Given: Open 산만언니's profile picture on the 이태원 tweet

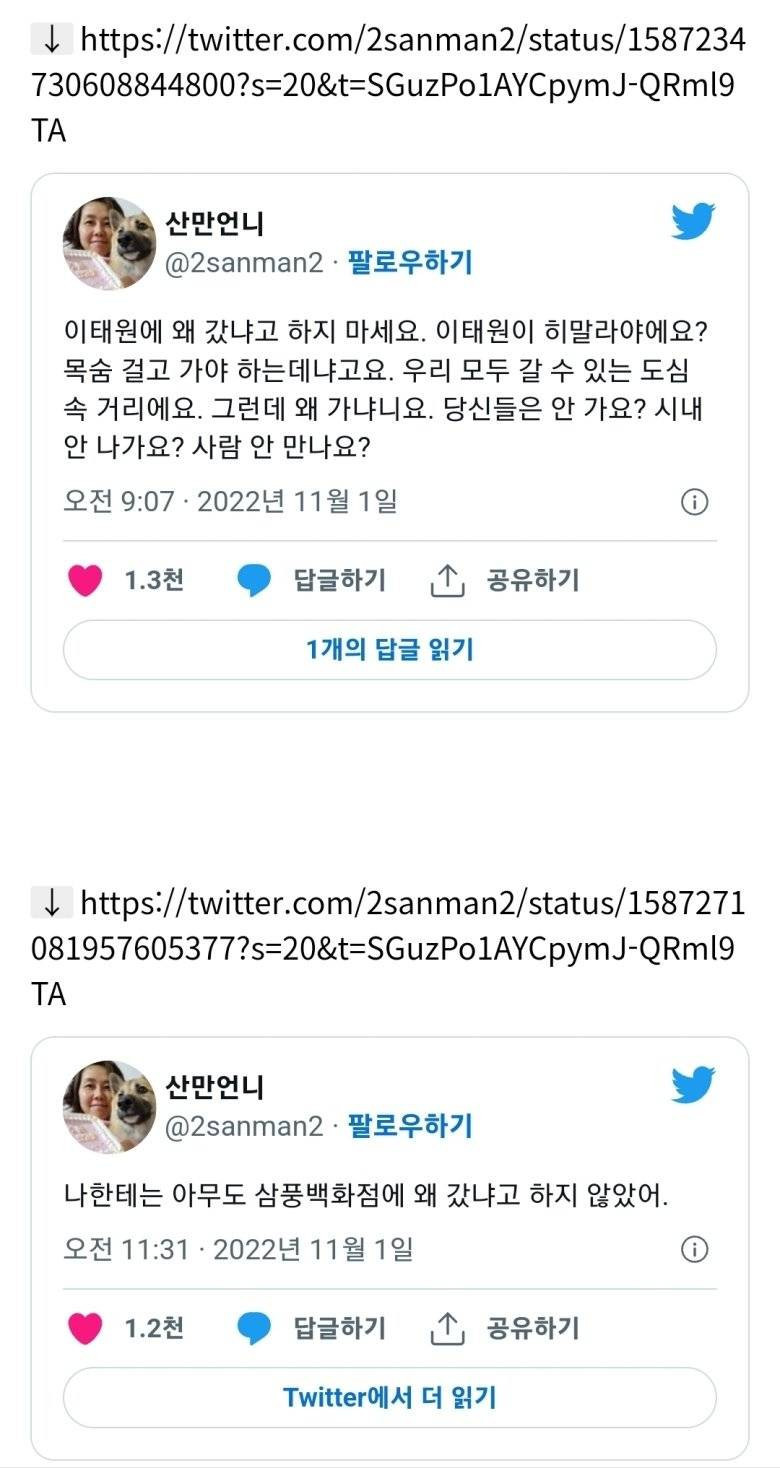Looking at the screenshot, I should tap(110, 243).
